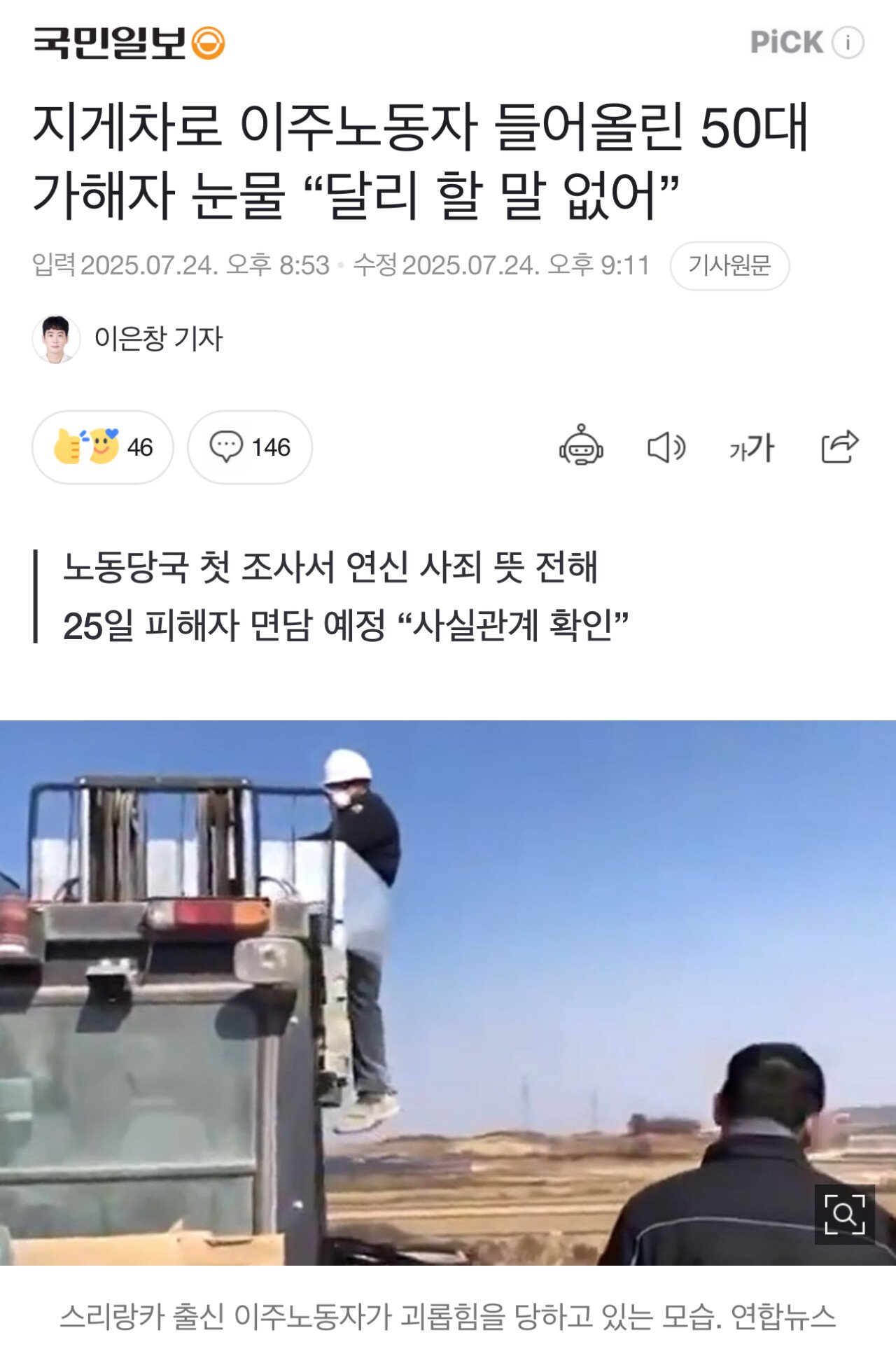This screenshot has width=896, height=1356.
Task: Open the AI summary robot icon
Action: pyautogui.click(x=581, y=446)
